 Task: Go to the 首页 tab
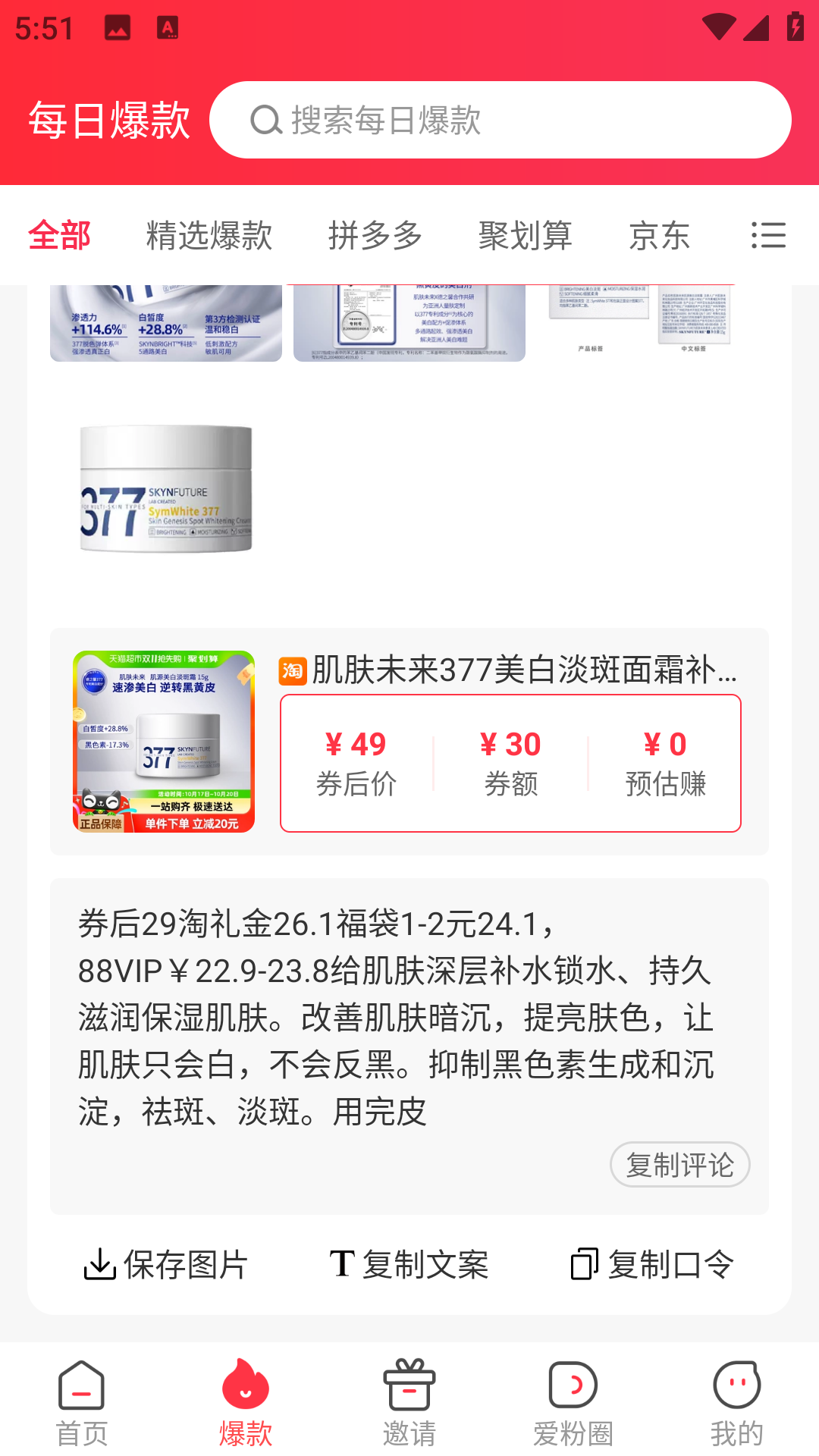pyautogui.click(x=82, y=1403)
